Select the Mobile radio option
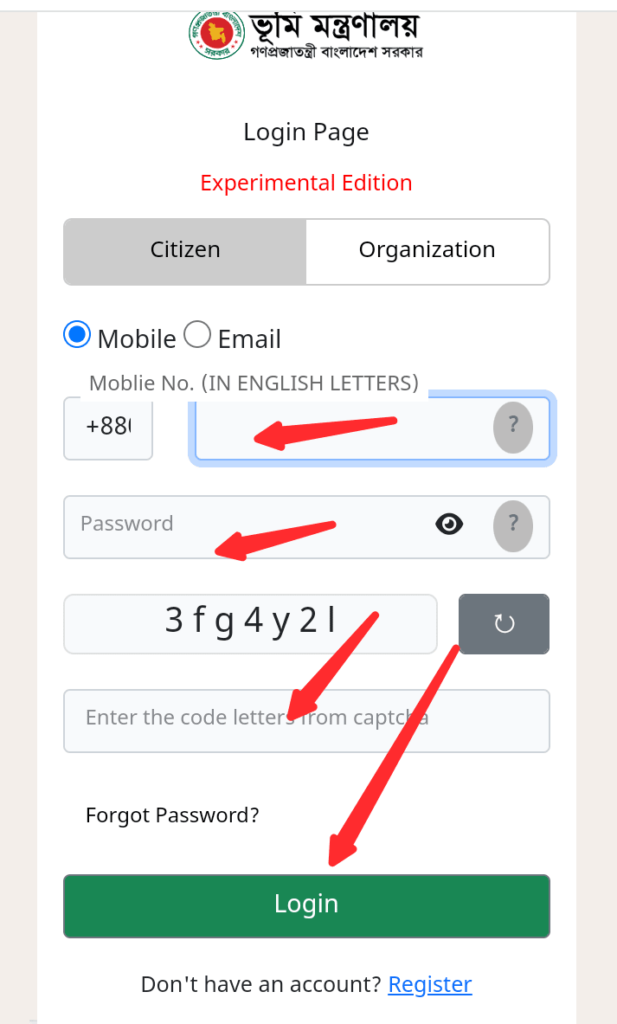 [x=77, y=336]
